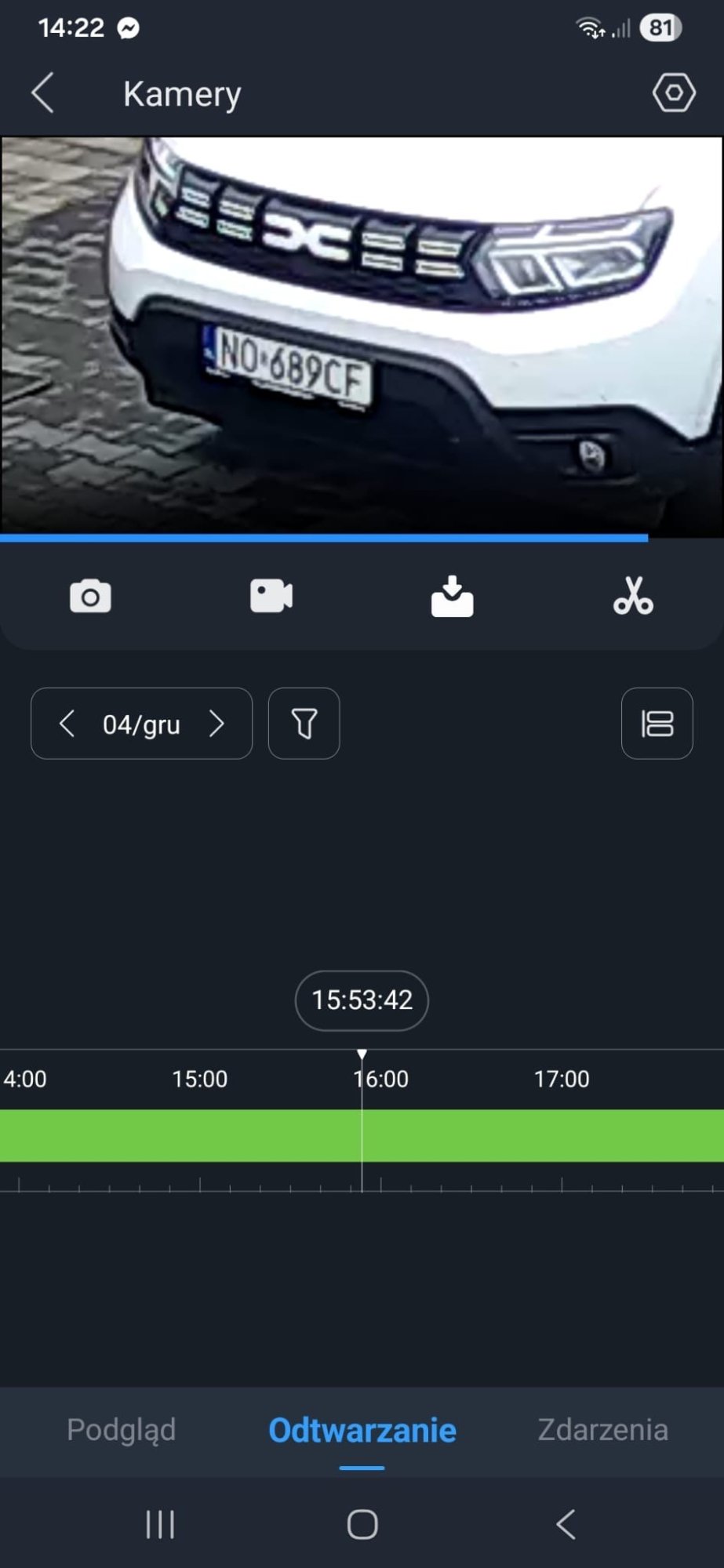Go to the day before 04/gru
724x1568 pixels.
click(67, 724)
